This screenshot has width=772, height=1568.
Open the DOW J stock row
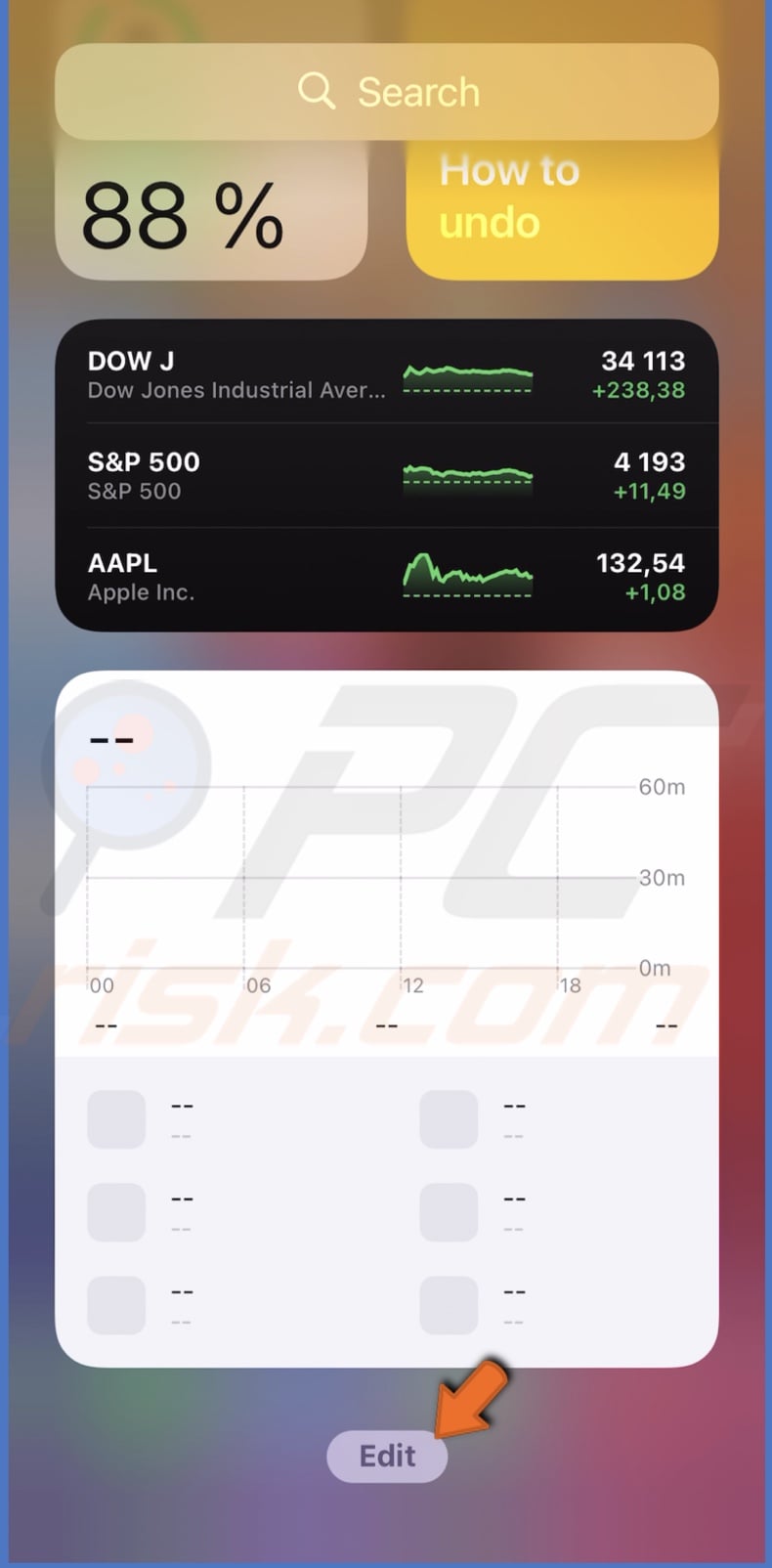click(386, 374)
